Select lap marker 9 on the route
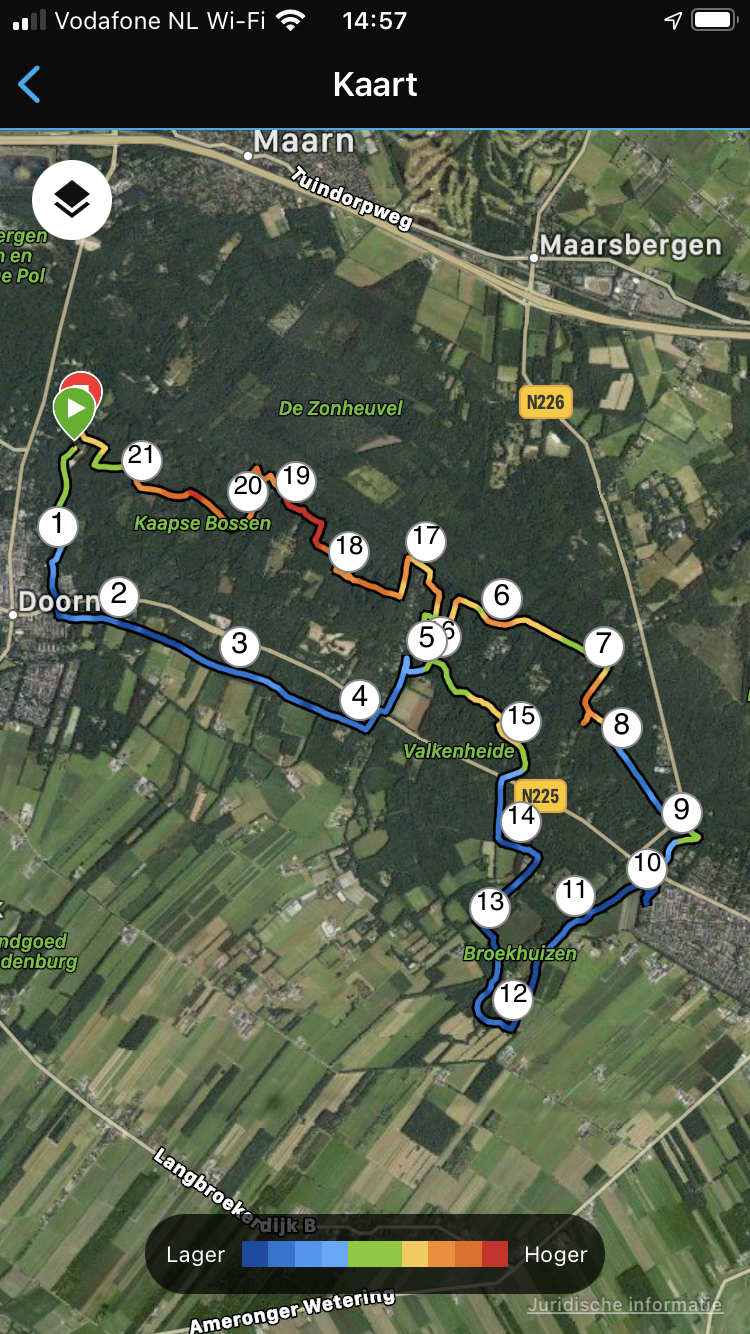 (x=681, y=810)
